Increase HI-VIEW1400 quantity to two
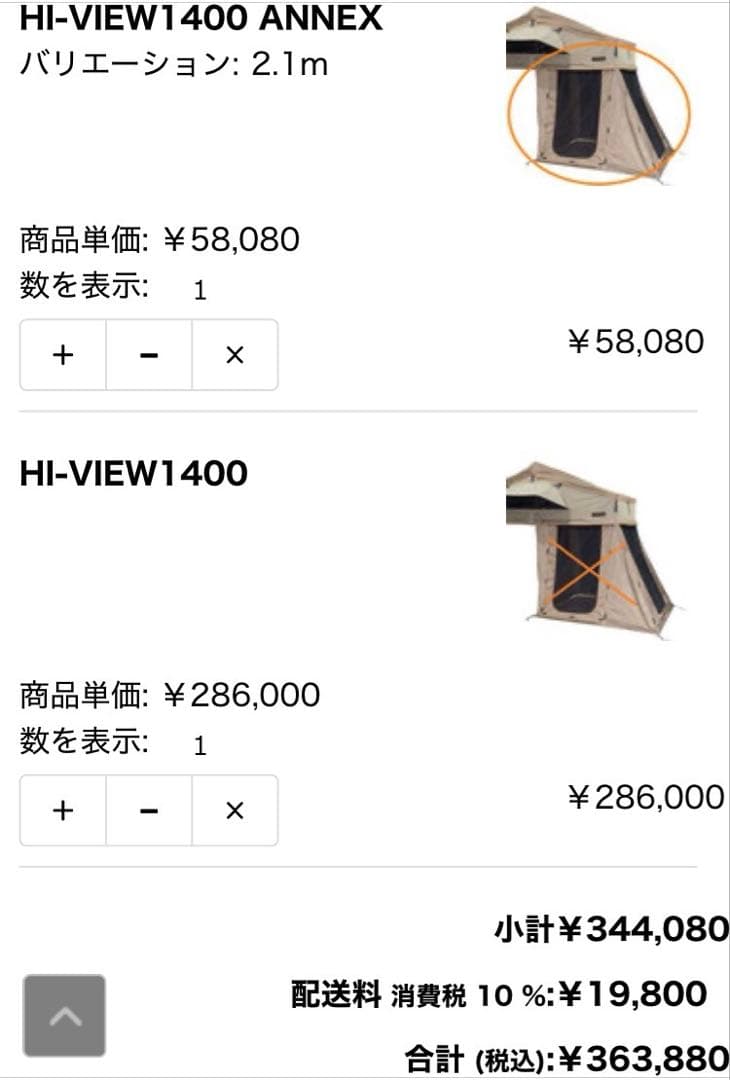Viewport: 730px width, 1080px height. 62,810
